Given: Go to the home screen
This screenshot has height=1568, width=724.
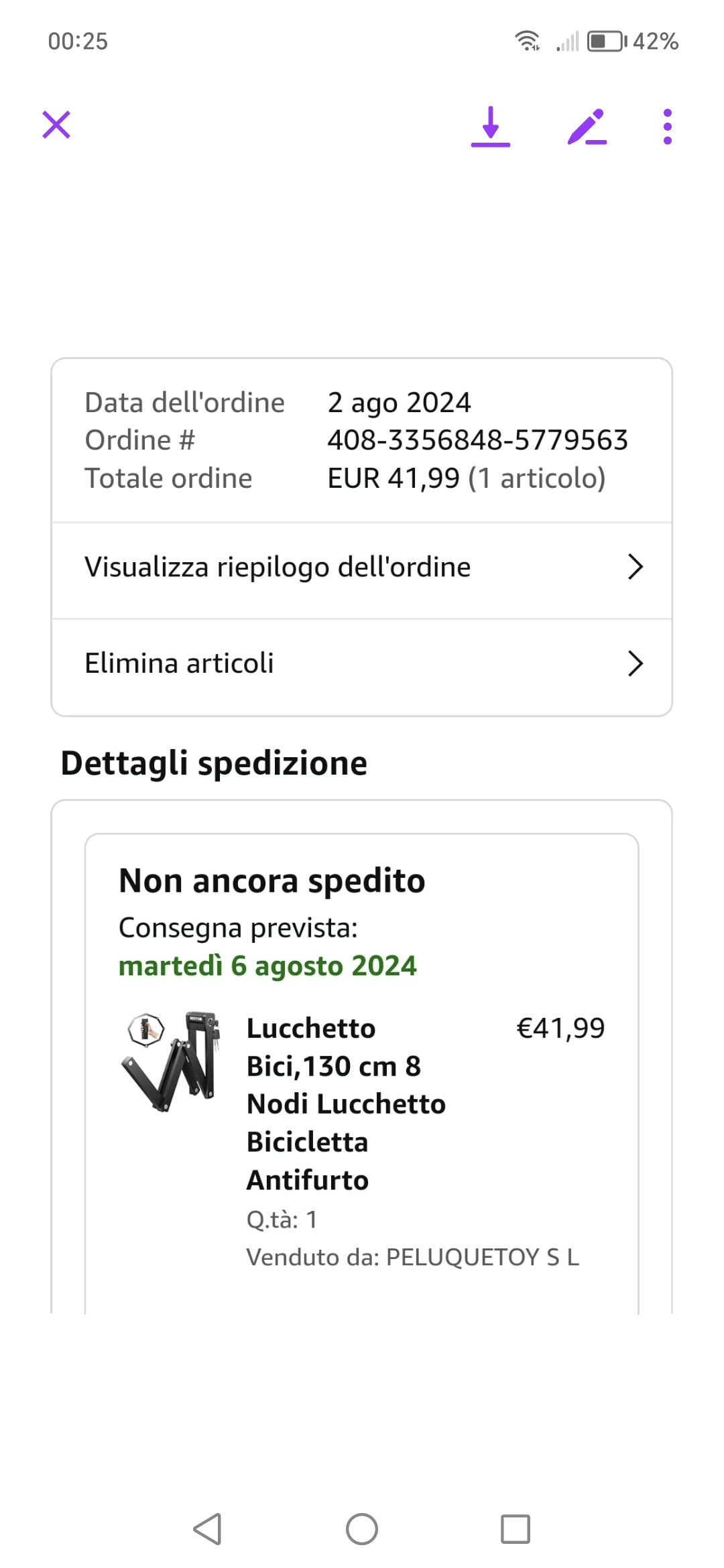Looking at the screenshot, I should point(362,1529).
